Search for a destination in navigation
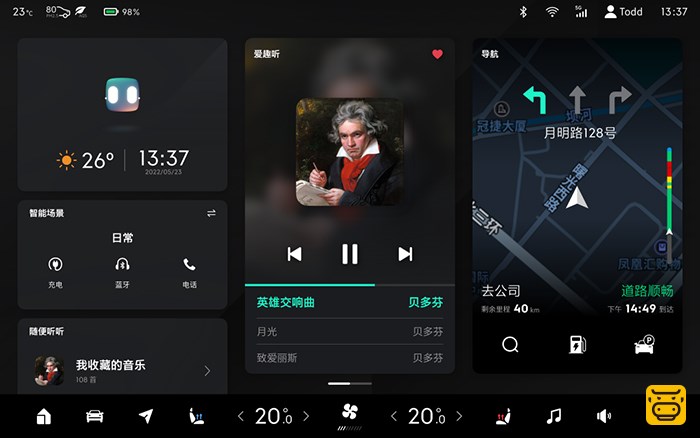The width and height of the screenshot is (700, 438). point(510,345)
